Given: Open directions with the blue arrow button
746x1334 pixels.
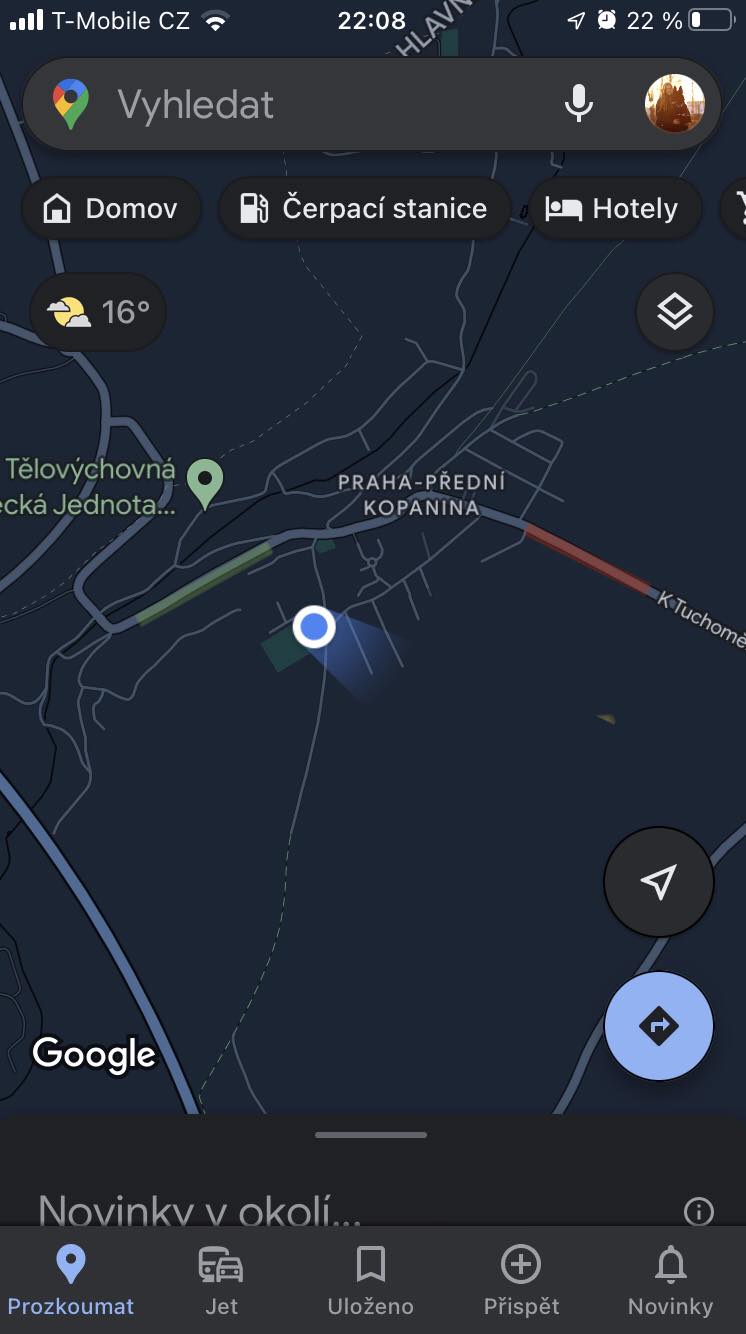Looking at the screenshot, I should [659, 1026].
